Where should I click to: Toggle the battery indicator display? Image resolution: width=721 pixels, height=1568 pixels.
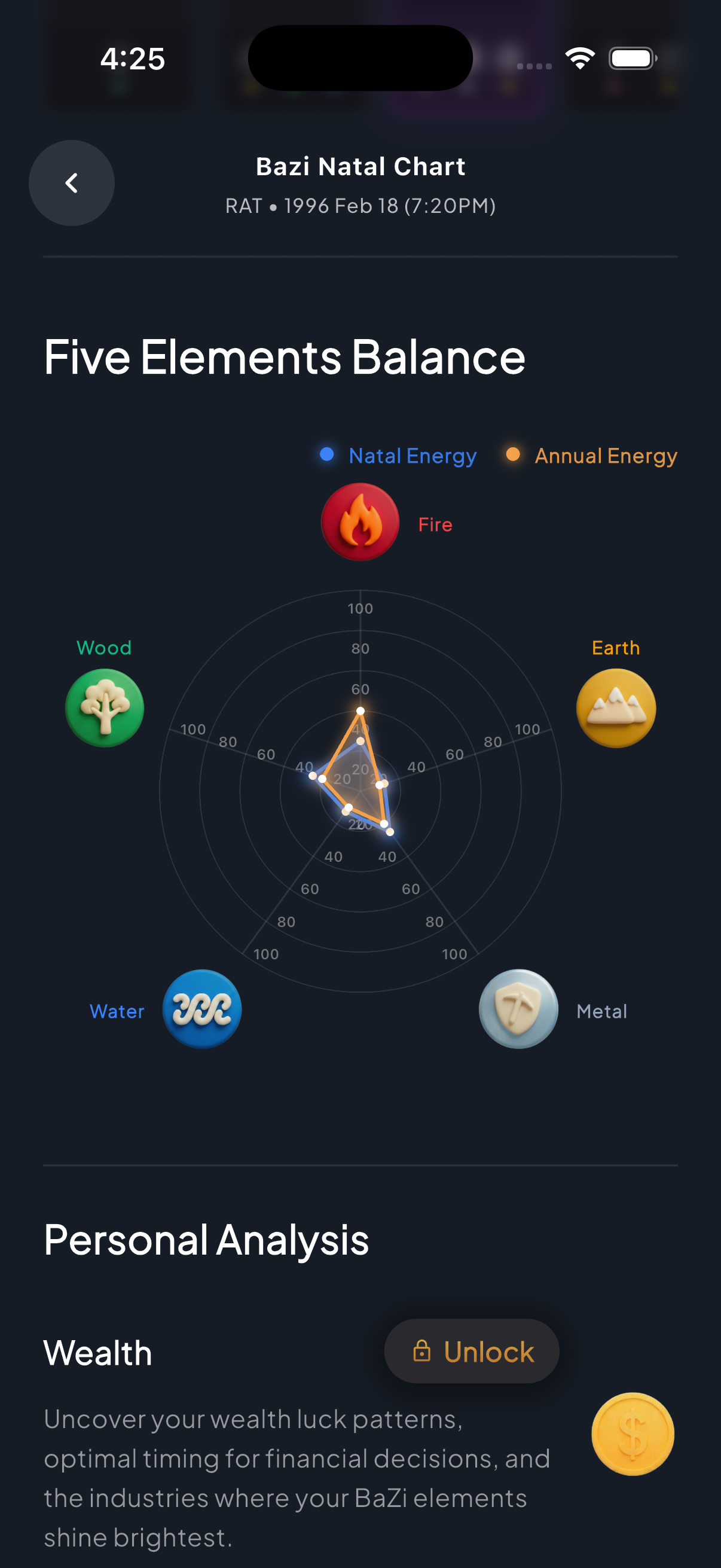click(x=633, y=59)
